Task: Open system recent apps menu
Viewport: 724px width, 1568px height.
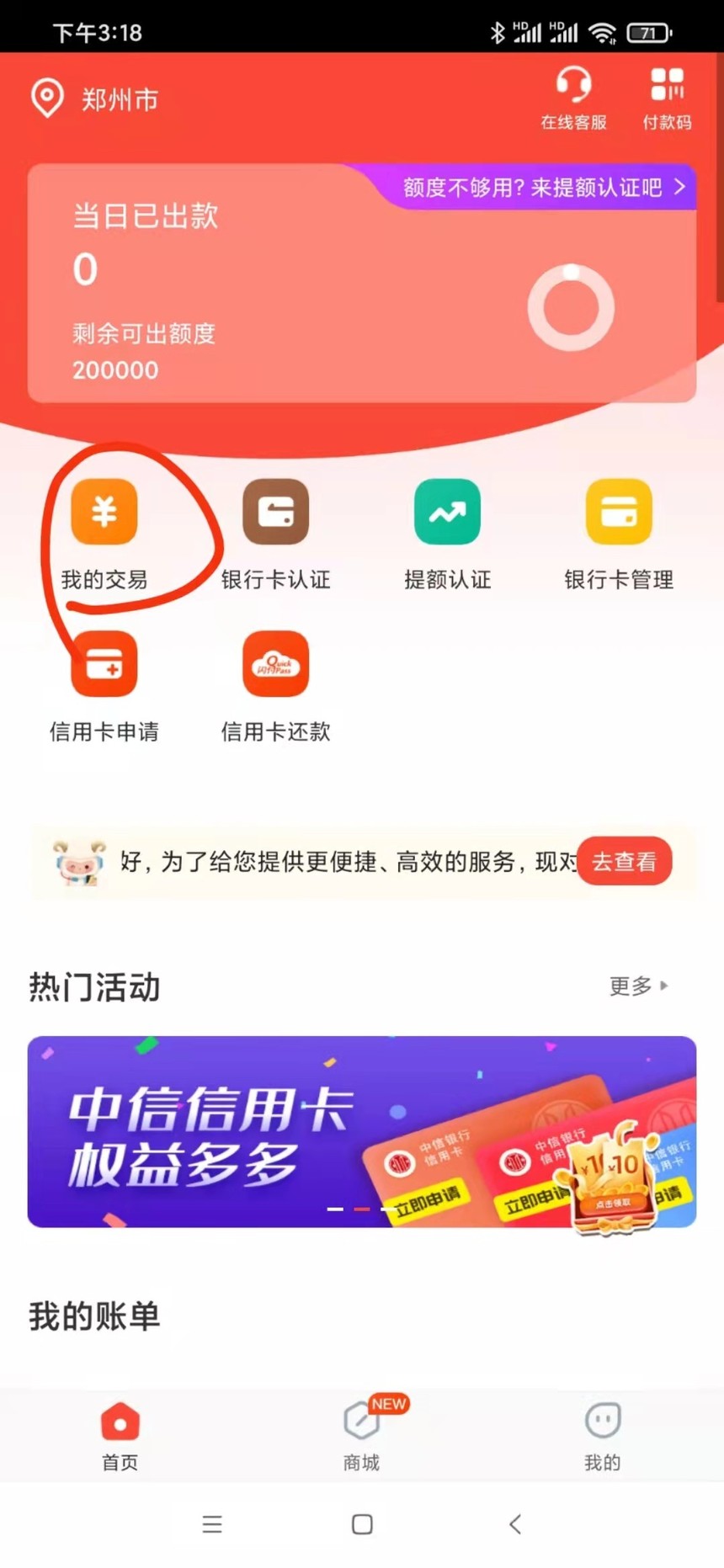Action: point(212,1524)
